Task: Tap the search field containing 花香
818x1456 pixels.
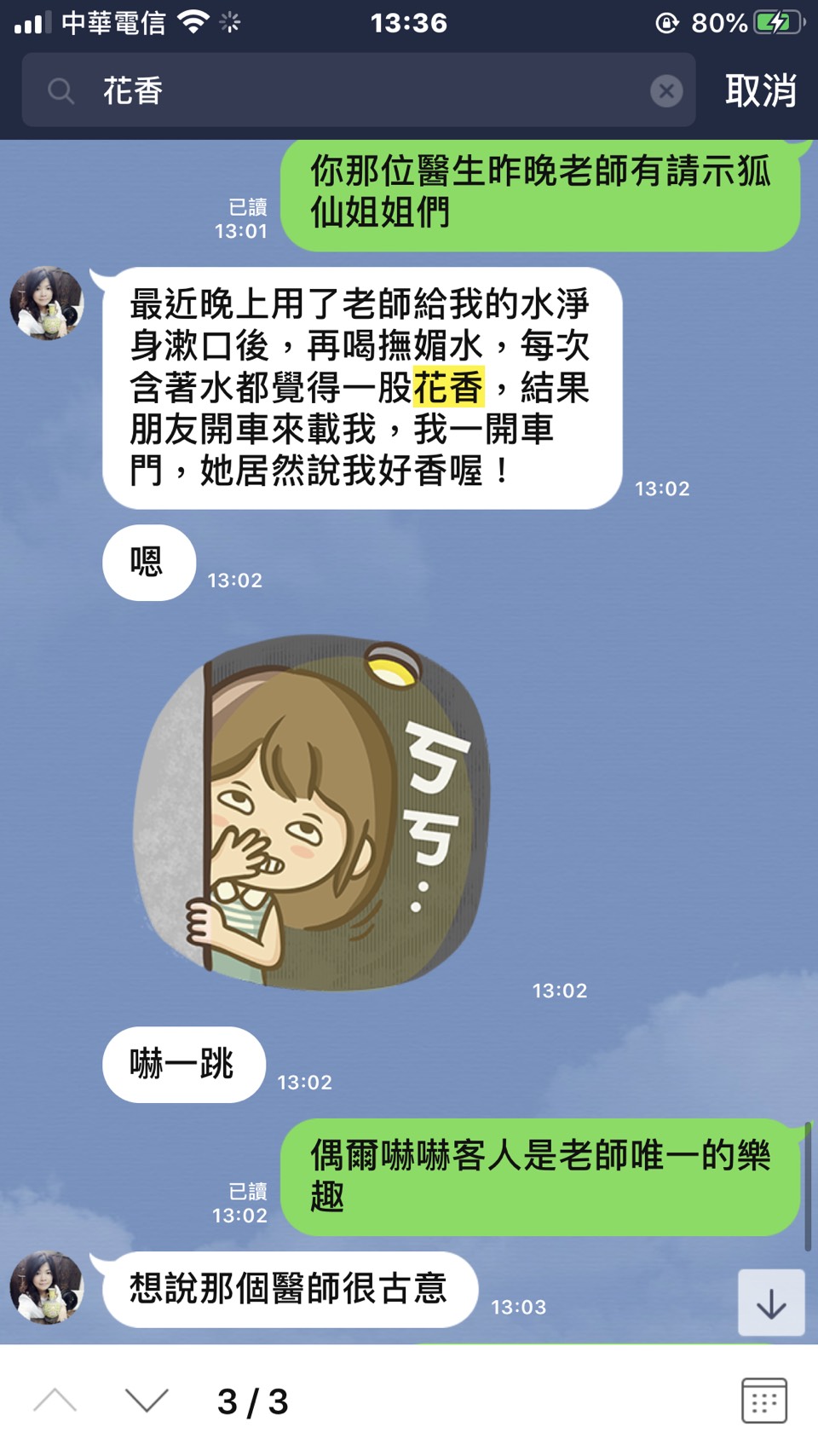Action: (358, 90)
